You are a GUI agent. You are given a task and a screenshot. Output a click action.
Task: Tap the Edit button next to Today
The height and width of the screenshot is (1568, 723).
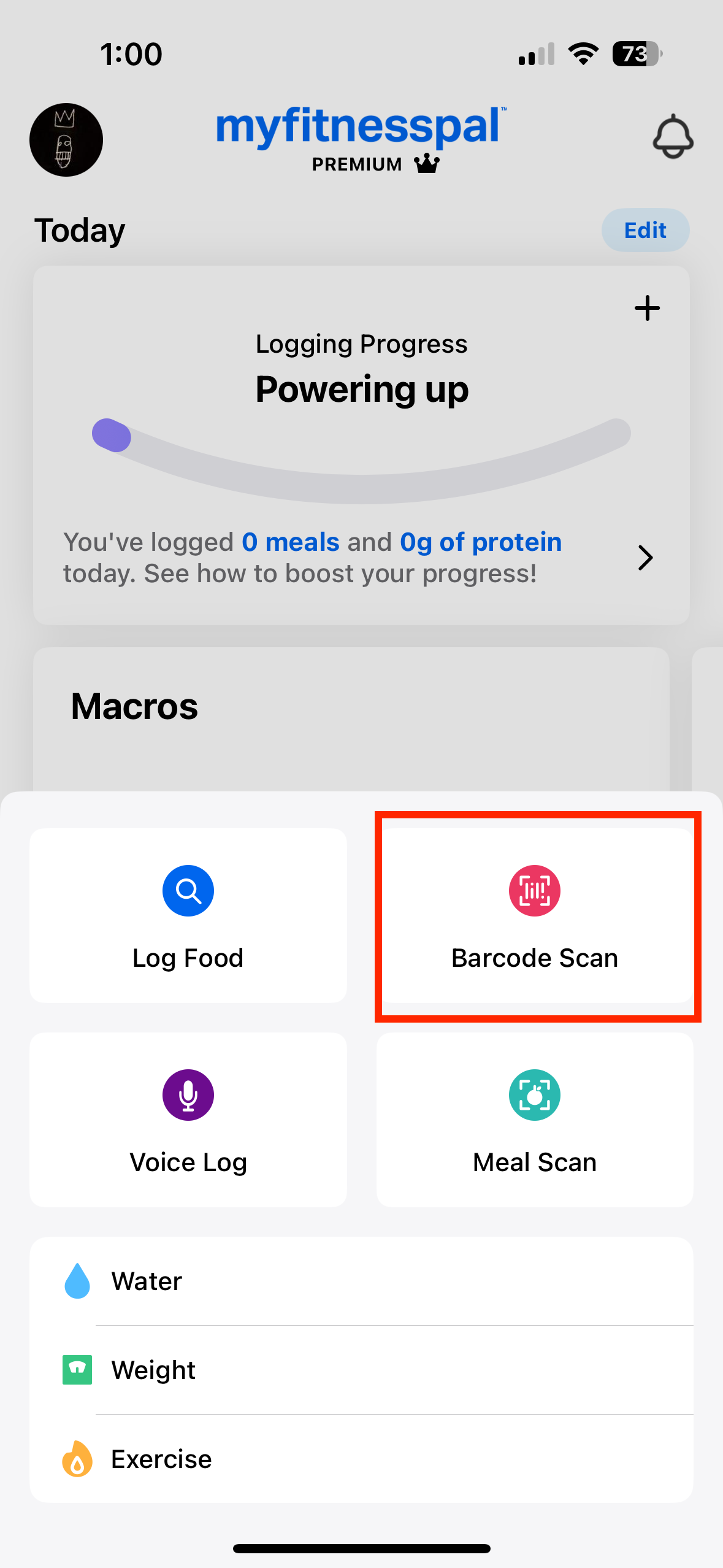pos(645,230)
